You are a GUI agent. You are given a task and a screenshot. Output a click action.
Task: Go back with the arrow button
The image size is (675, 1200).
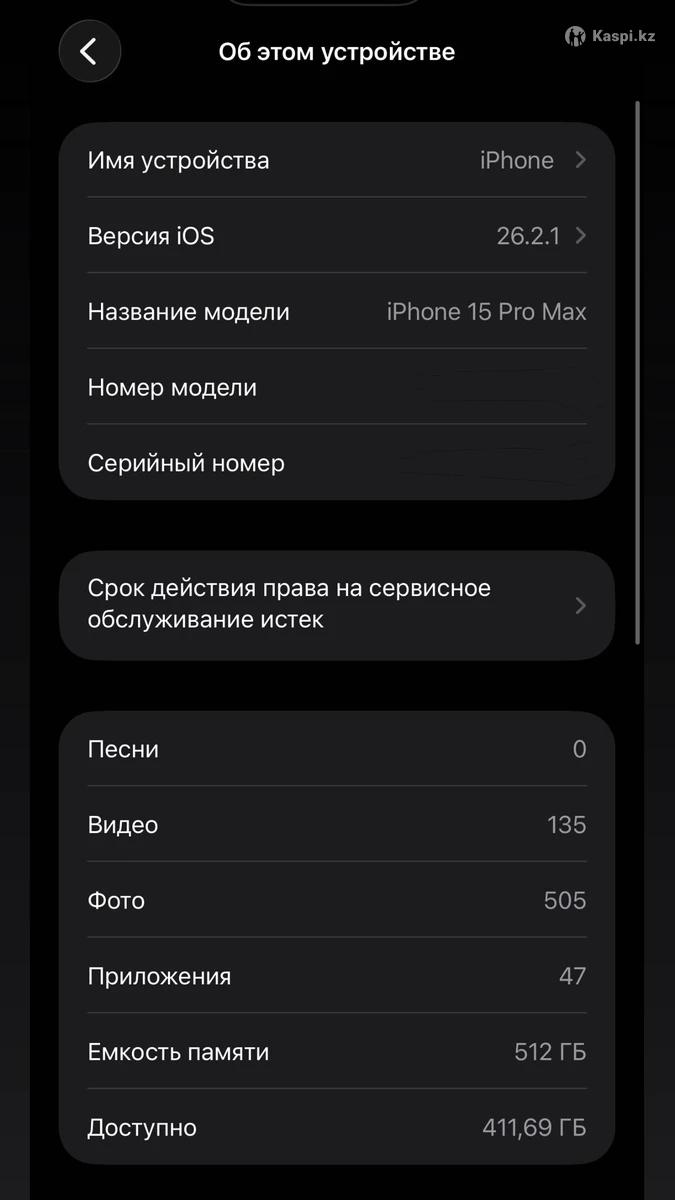point(89,52)
